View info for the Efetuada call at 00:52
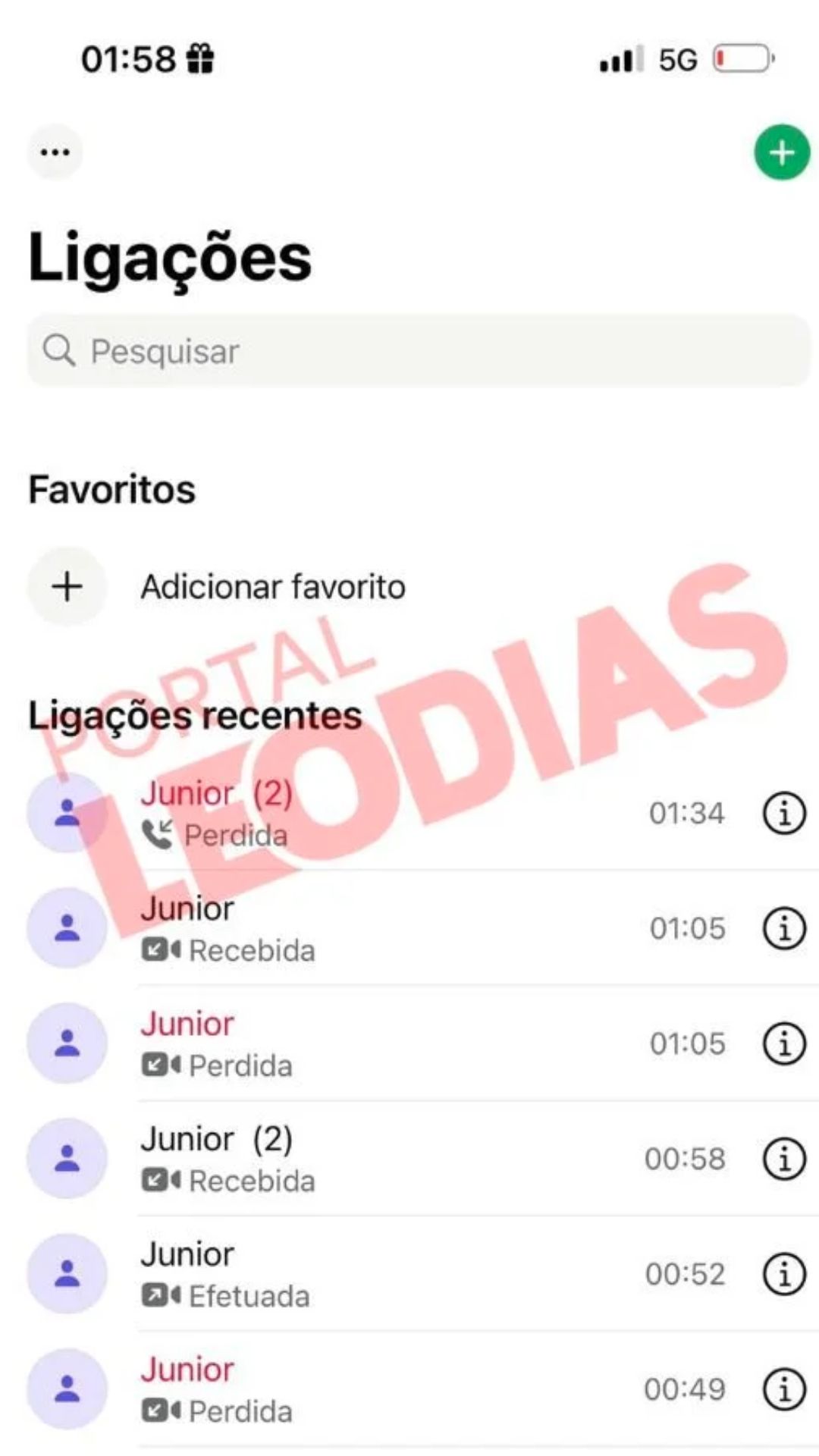The height and width of the screenshot is (1456, 819). (x=783, y=1274)
